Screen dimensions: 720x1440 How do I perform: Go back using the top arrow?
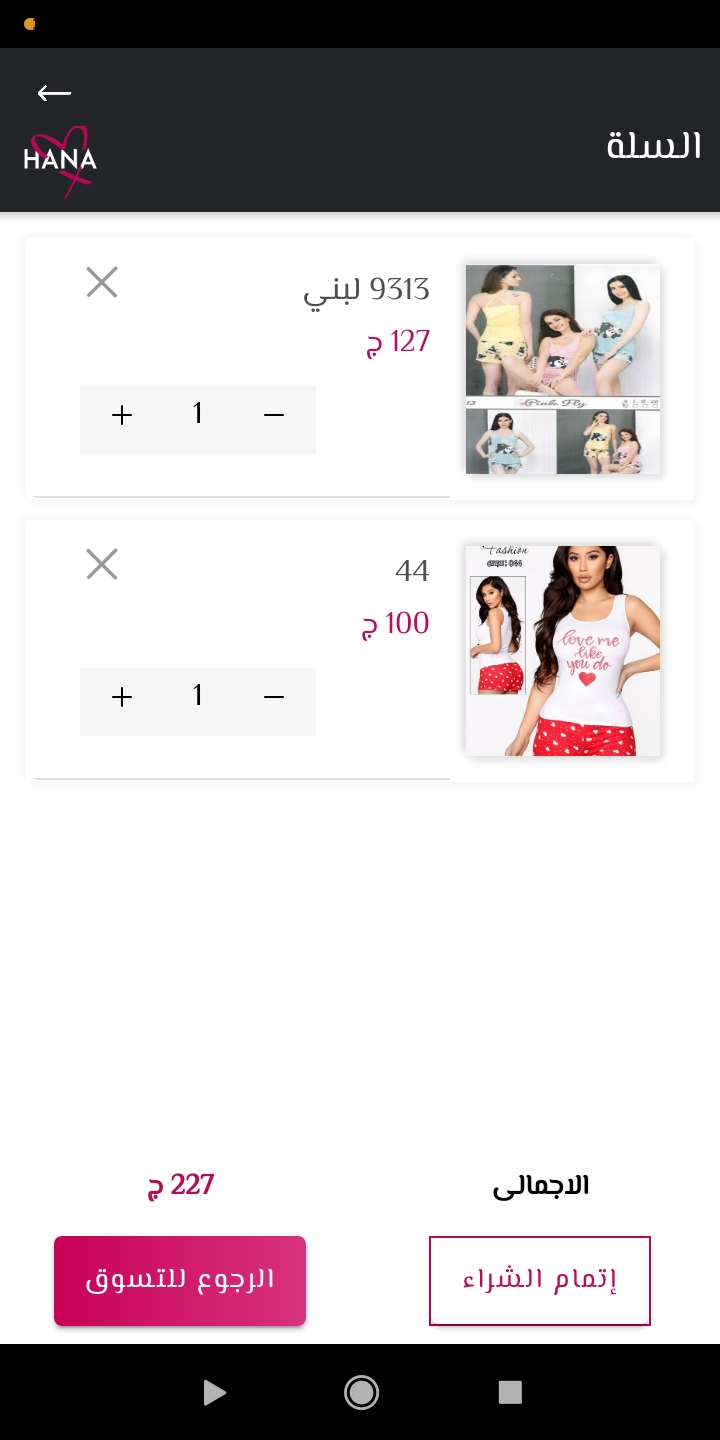[x=54, y=93]
